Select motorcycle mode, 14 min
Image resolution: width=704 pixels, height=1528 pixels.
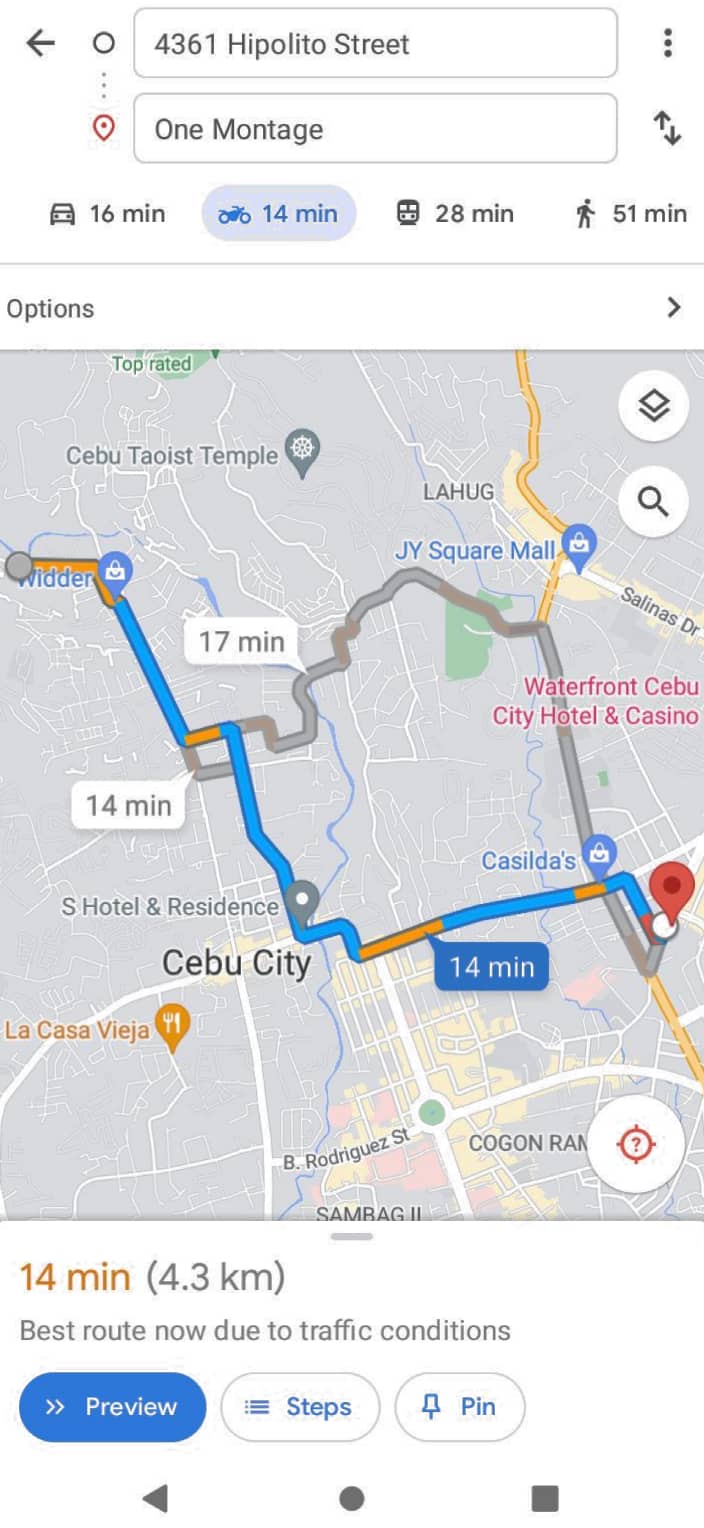tap(279, 213)
